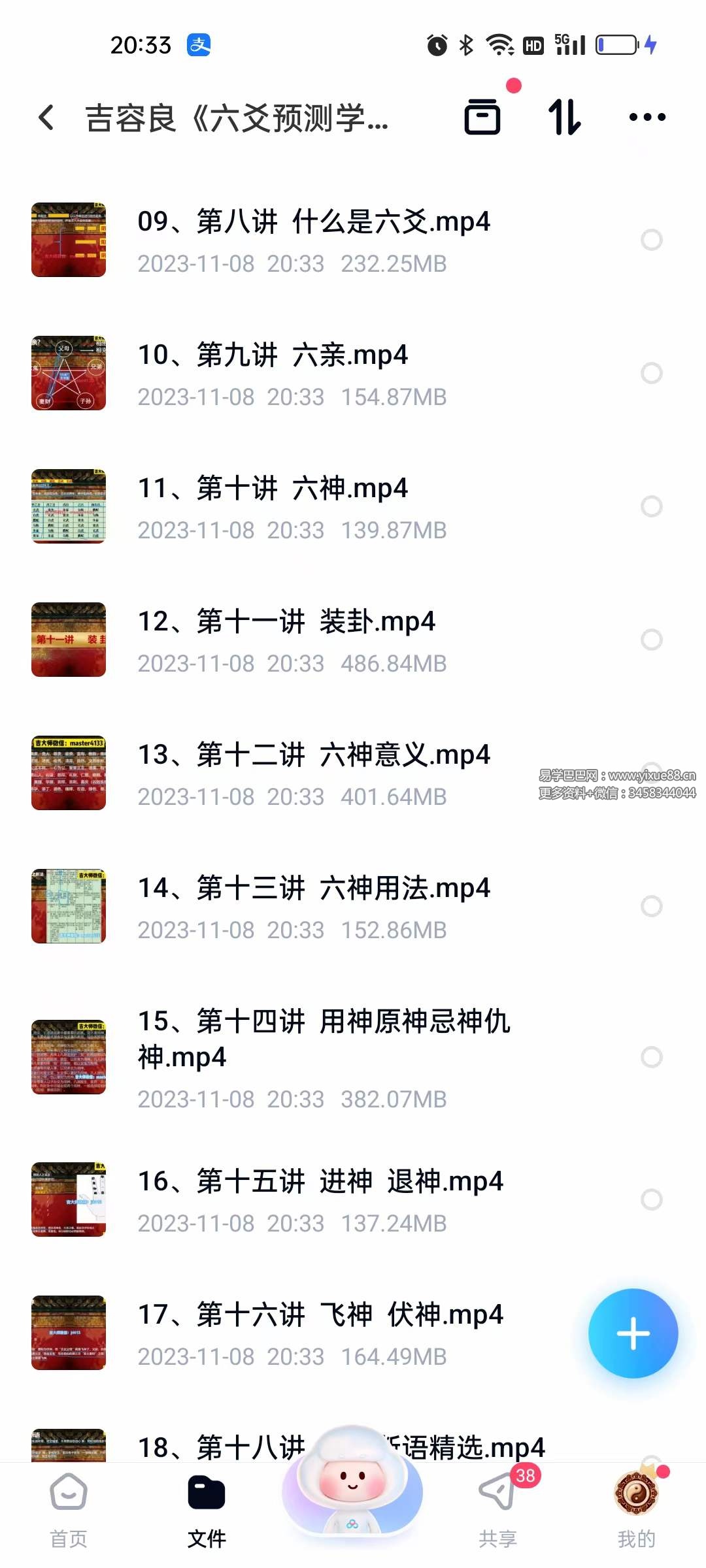Screen dimensions: 706x1568
Task: Tap the floating plus button to add files
Action: [633, 1334]
